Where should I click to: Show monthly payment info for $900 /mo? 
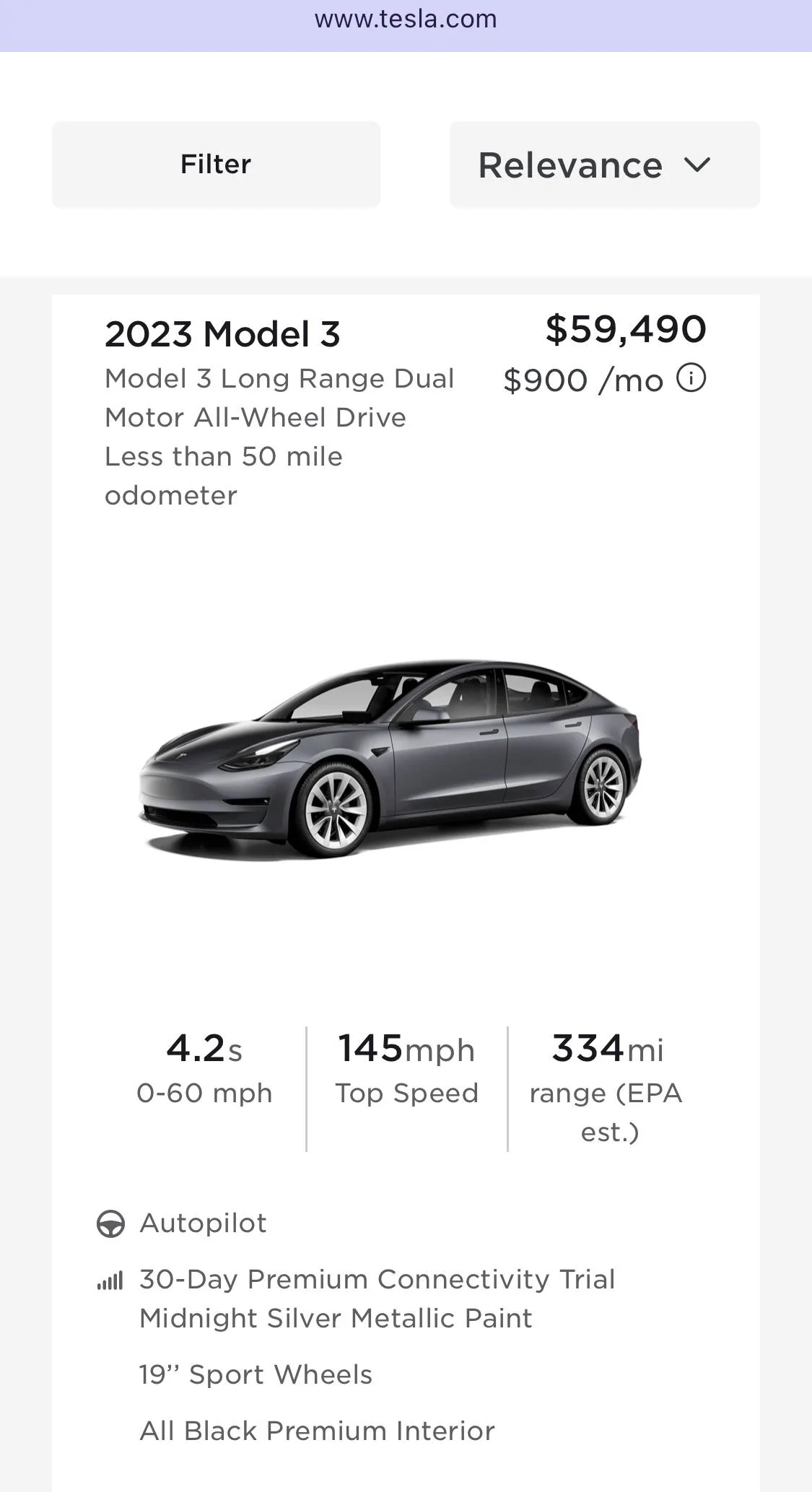coord(691,378)
